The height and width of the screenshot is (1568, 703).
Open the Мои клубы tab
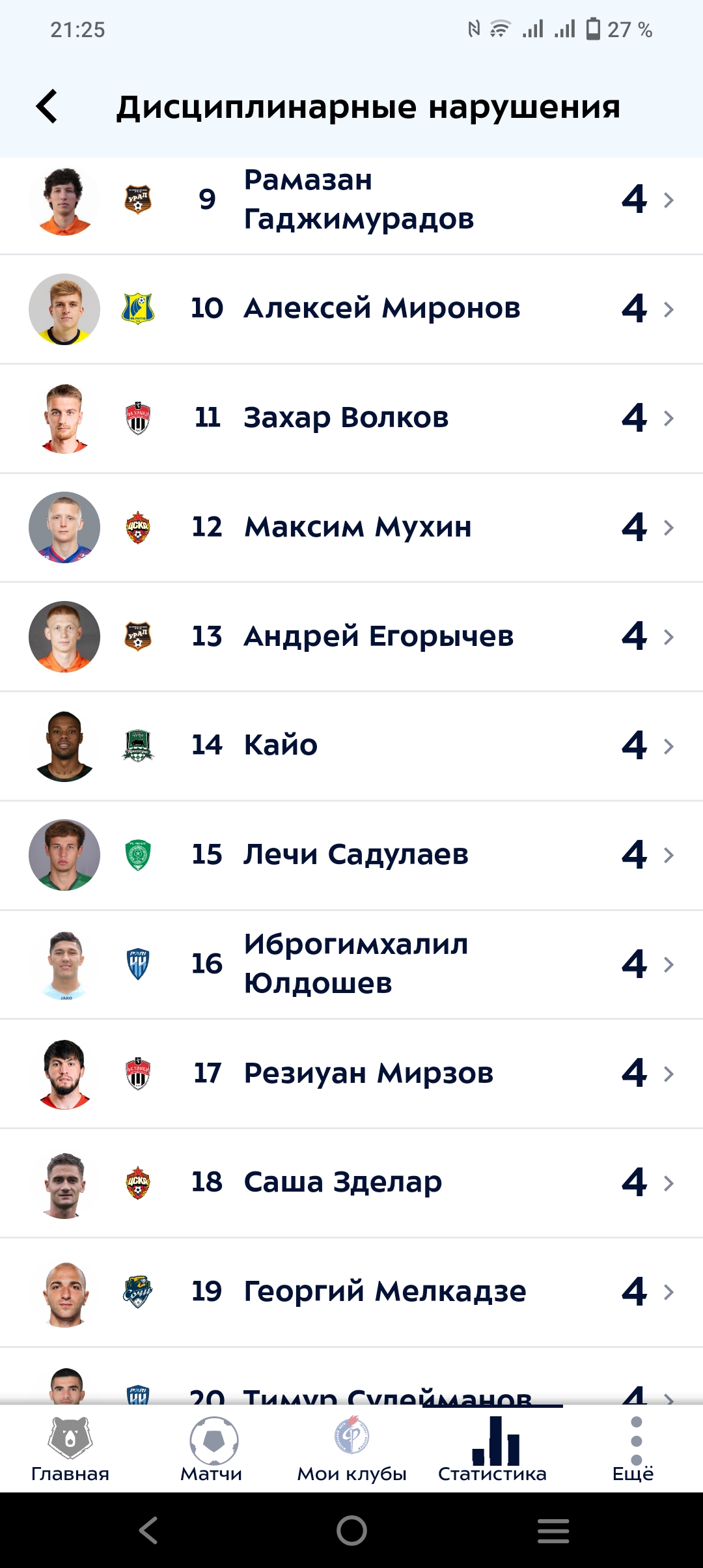[351, 1449]
